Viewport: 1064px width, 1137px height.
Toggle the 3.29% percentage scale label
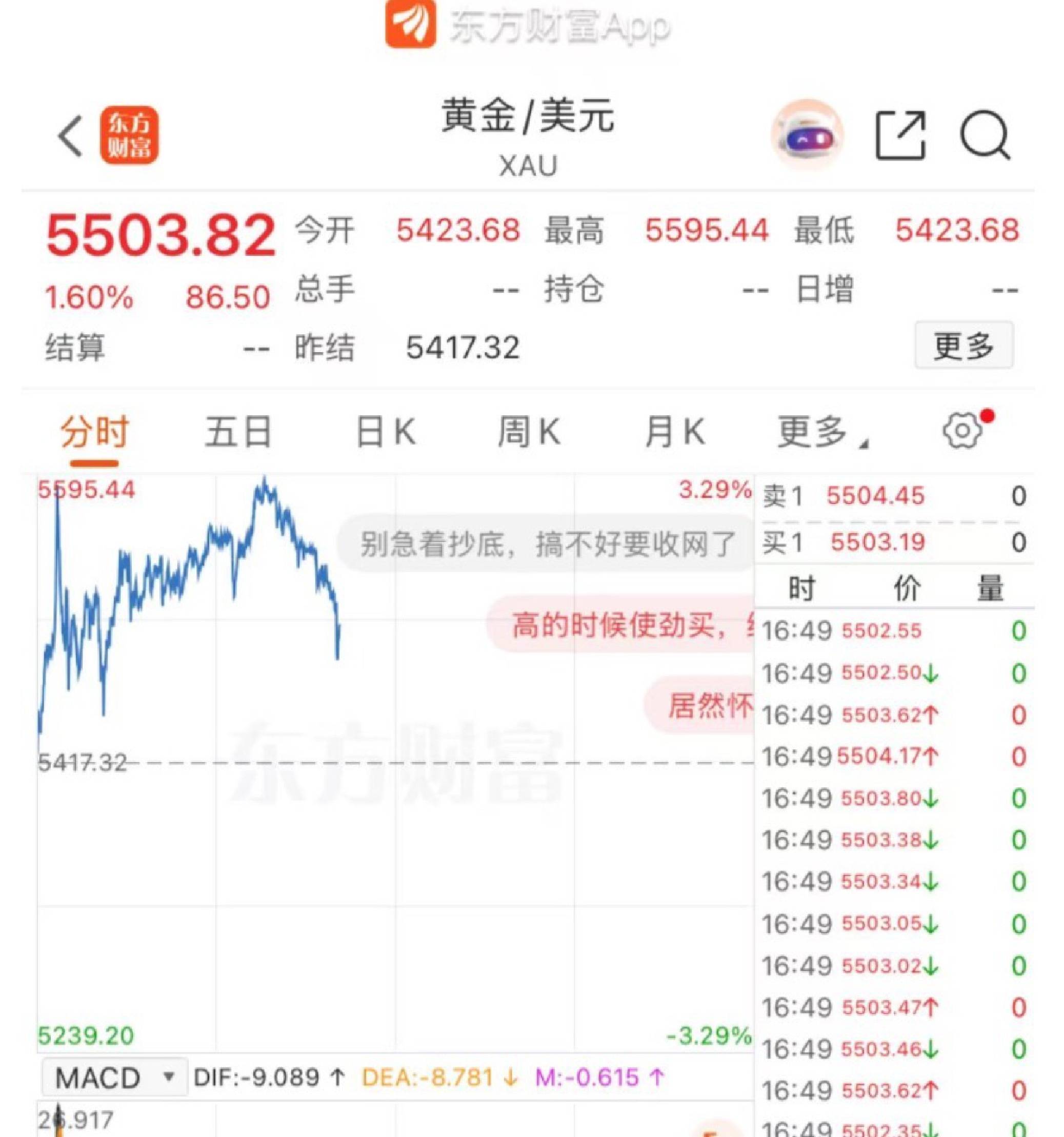[713, 490]
